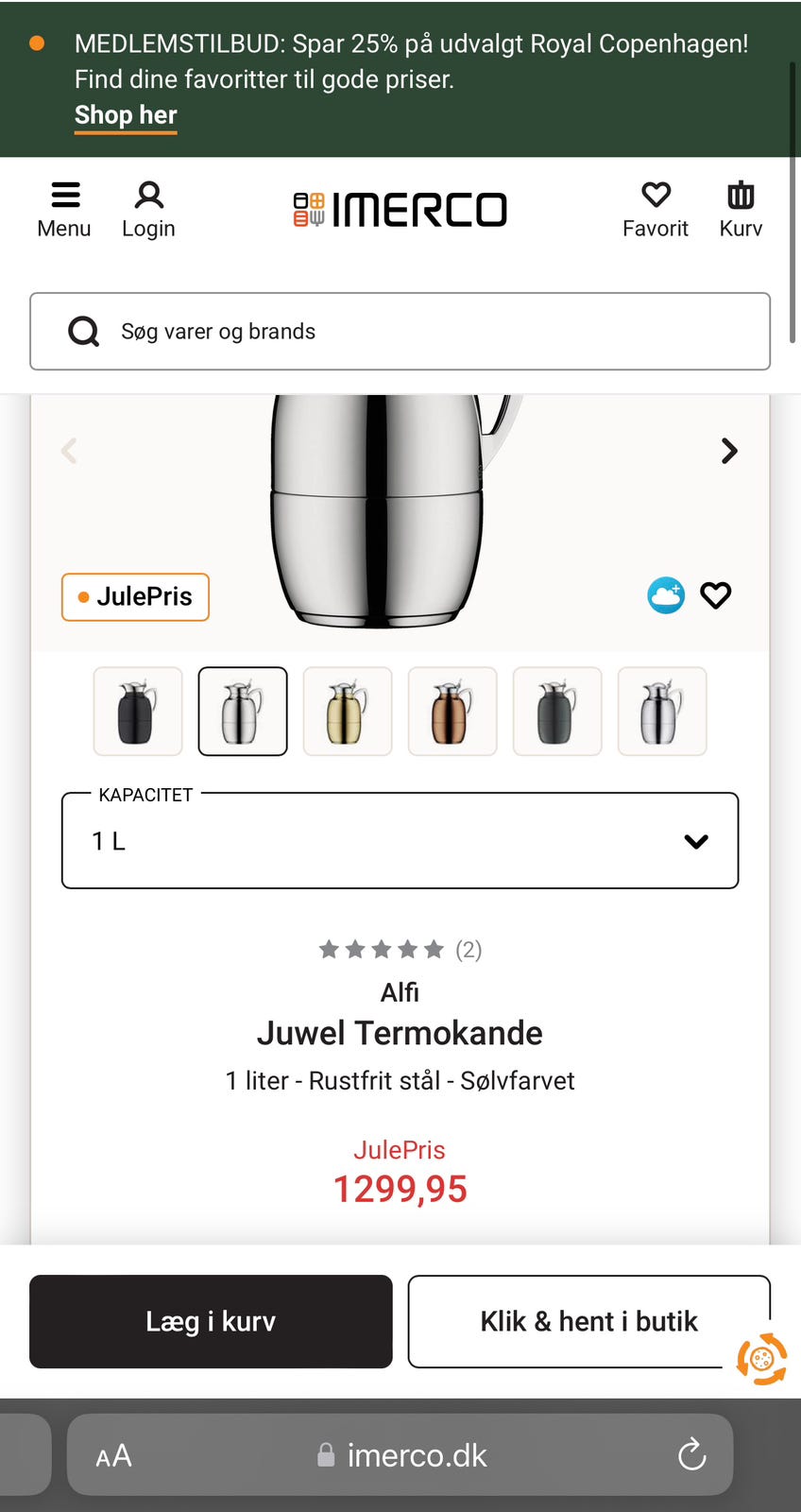801x1512 pixels.
Task: Select the copper-colored Juwel thermos variant
Action: coord(452,711)
